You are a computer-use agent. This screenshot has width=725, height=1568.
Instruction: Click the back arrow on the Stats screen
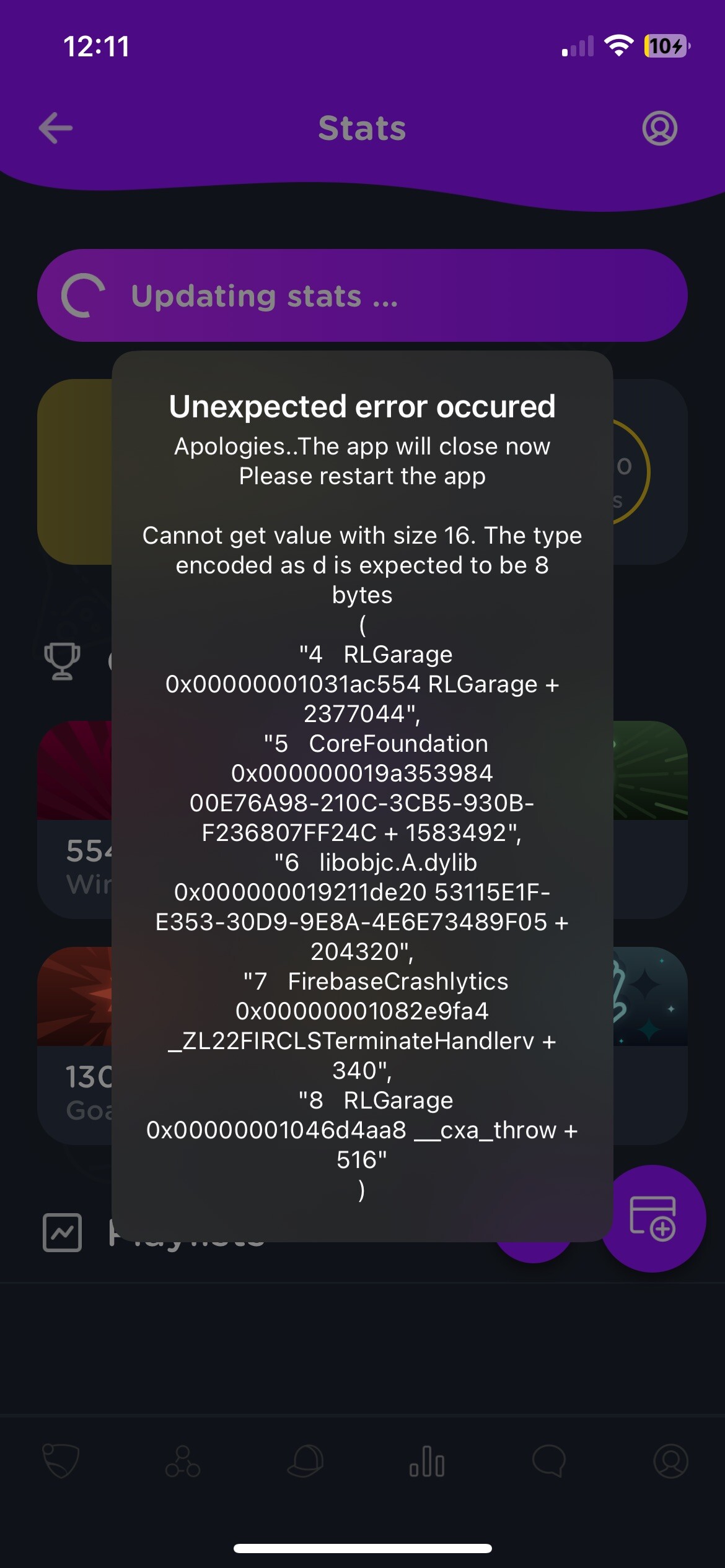click(55, 128)
